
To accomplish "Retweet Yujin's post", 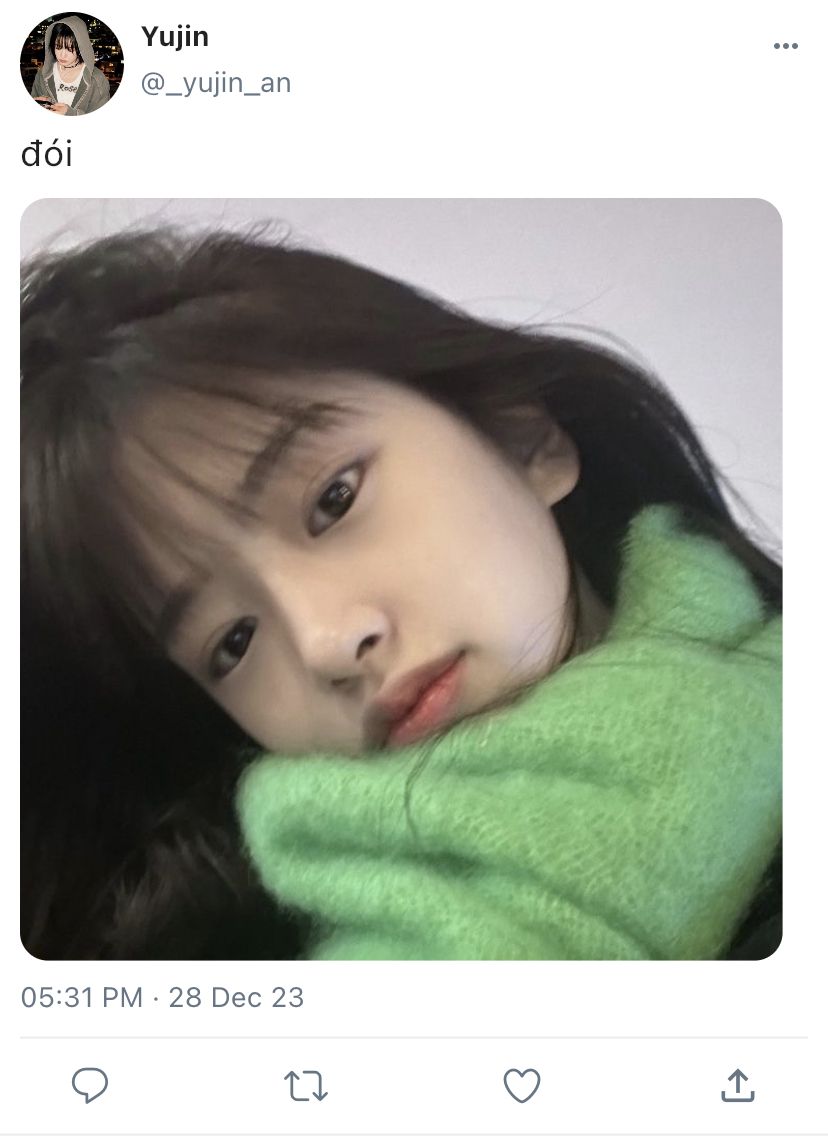I will (306, 1086).
